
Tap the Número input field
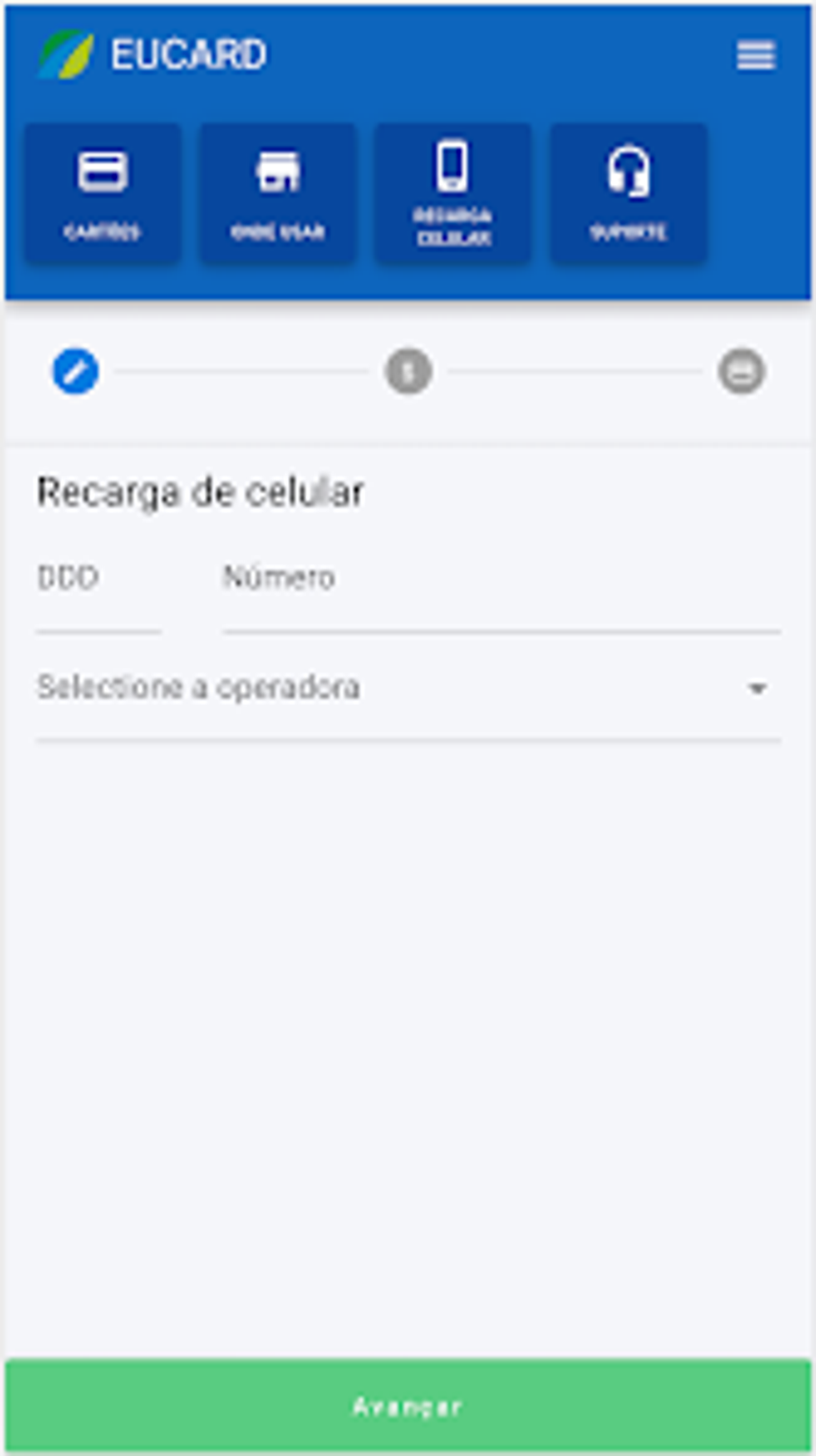tap(502, 594)
